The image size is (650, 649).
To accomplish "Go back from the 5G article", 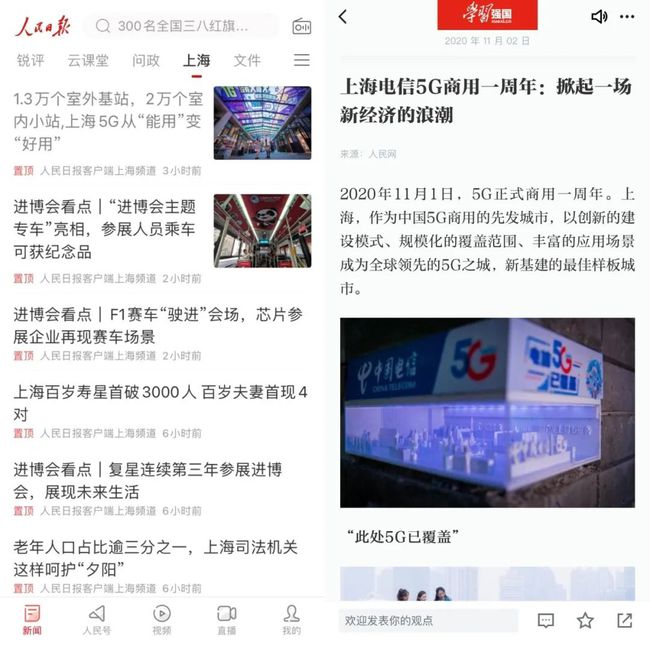I will [343, 16].
